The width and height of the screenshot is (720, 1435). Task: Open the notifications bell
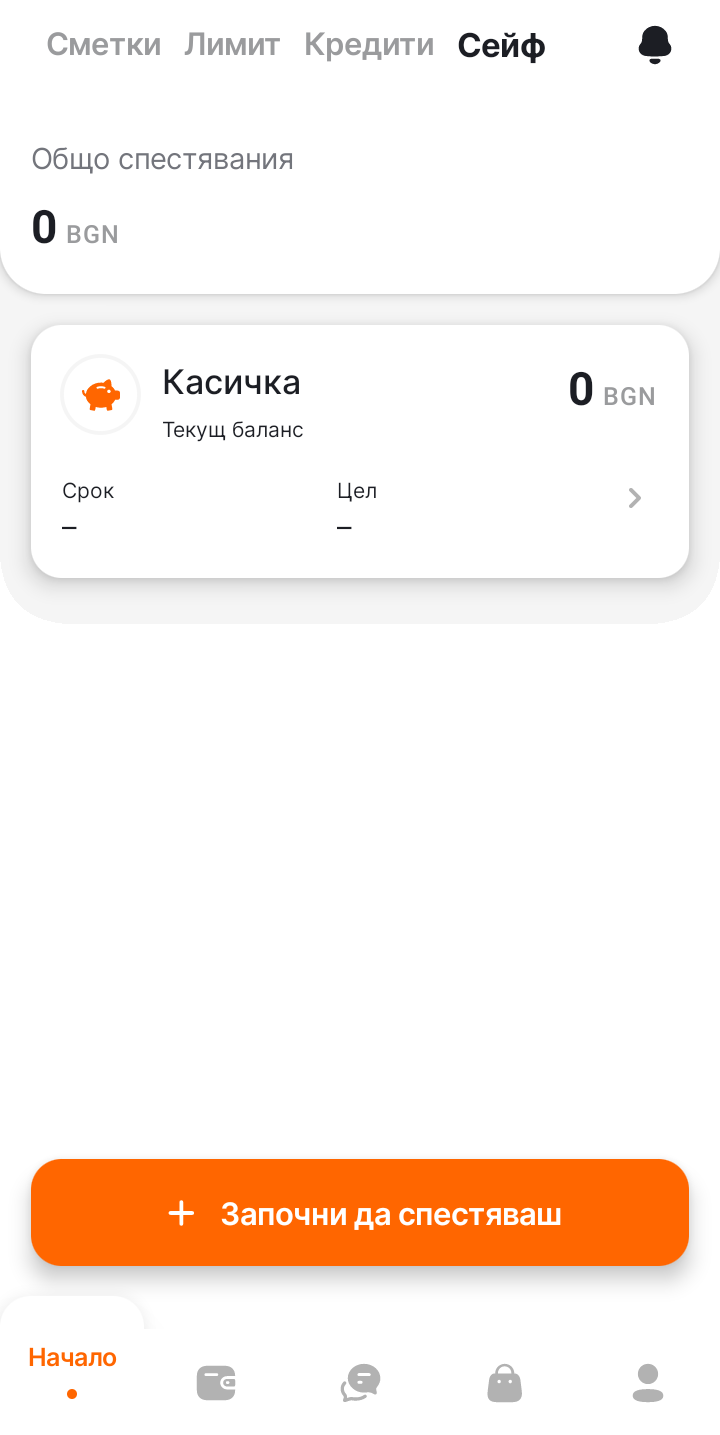pyautogui.click(x=654, y=45)
